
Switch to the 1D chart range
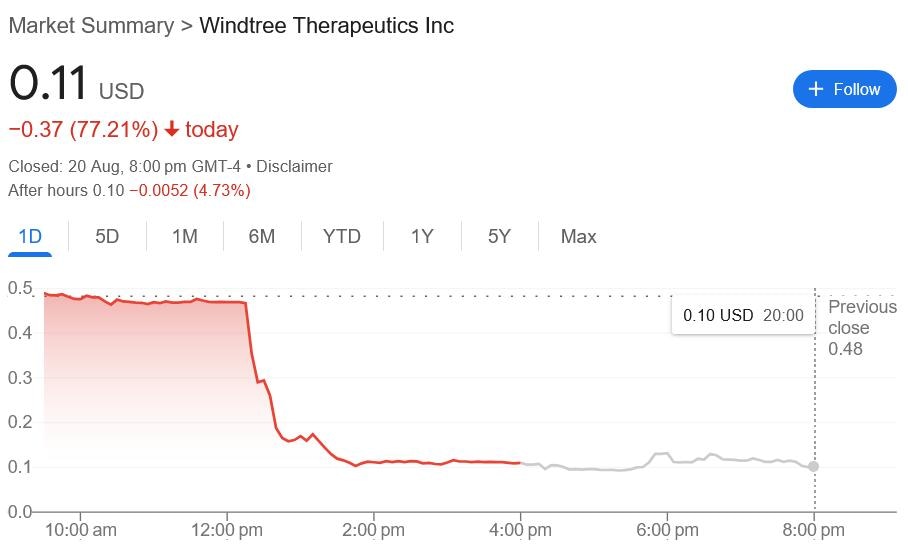click(30, 237)
